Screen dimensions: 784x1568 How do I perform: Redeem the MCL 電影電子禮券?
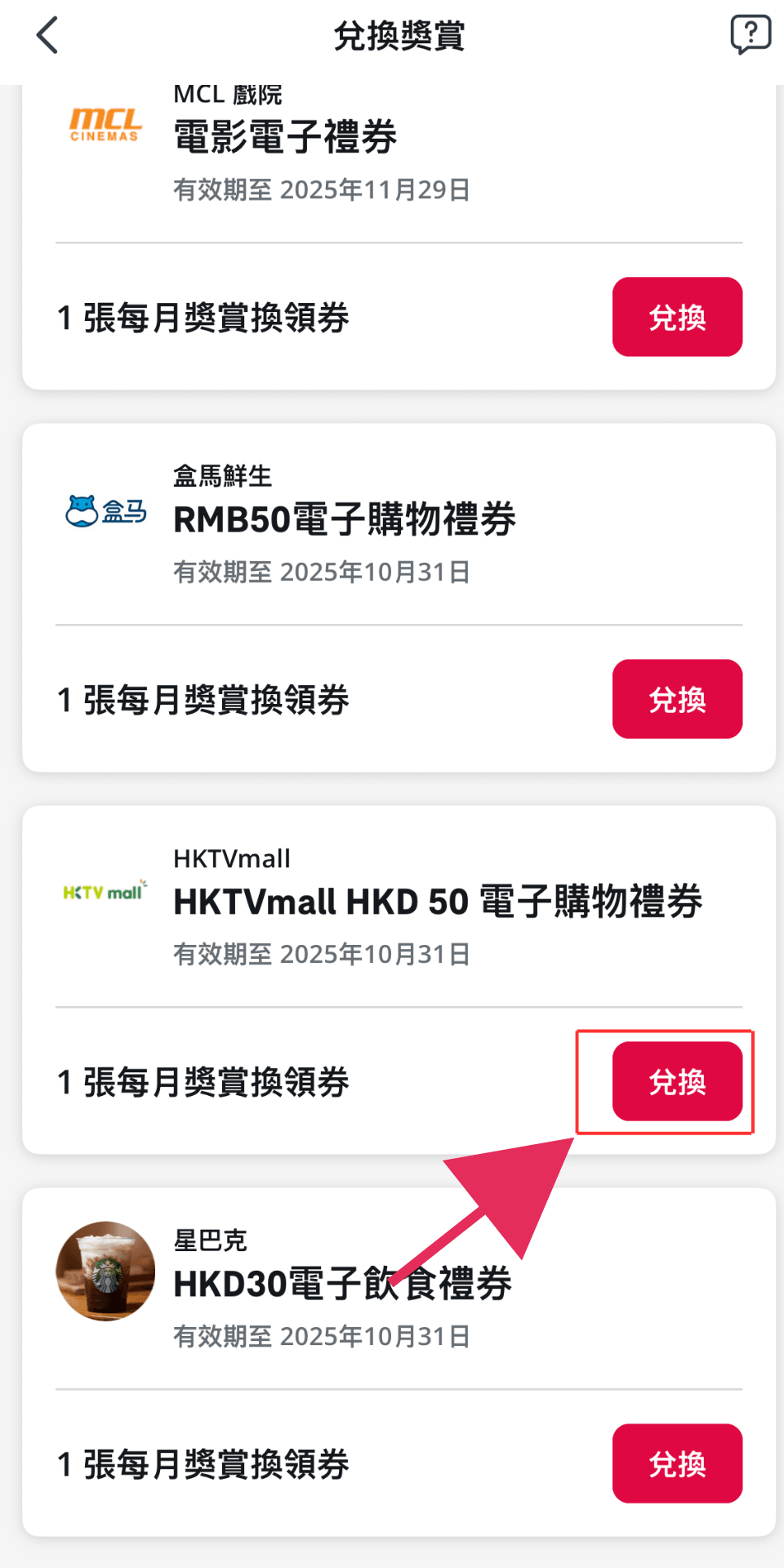coord(677,317)
